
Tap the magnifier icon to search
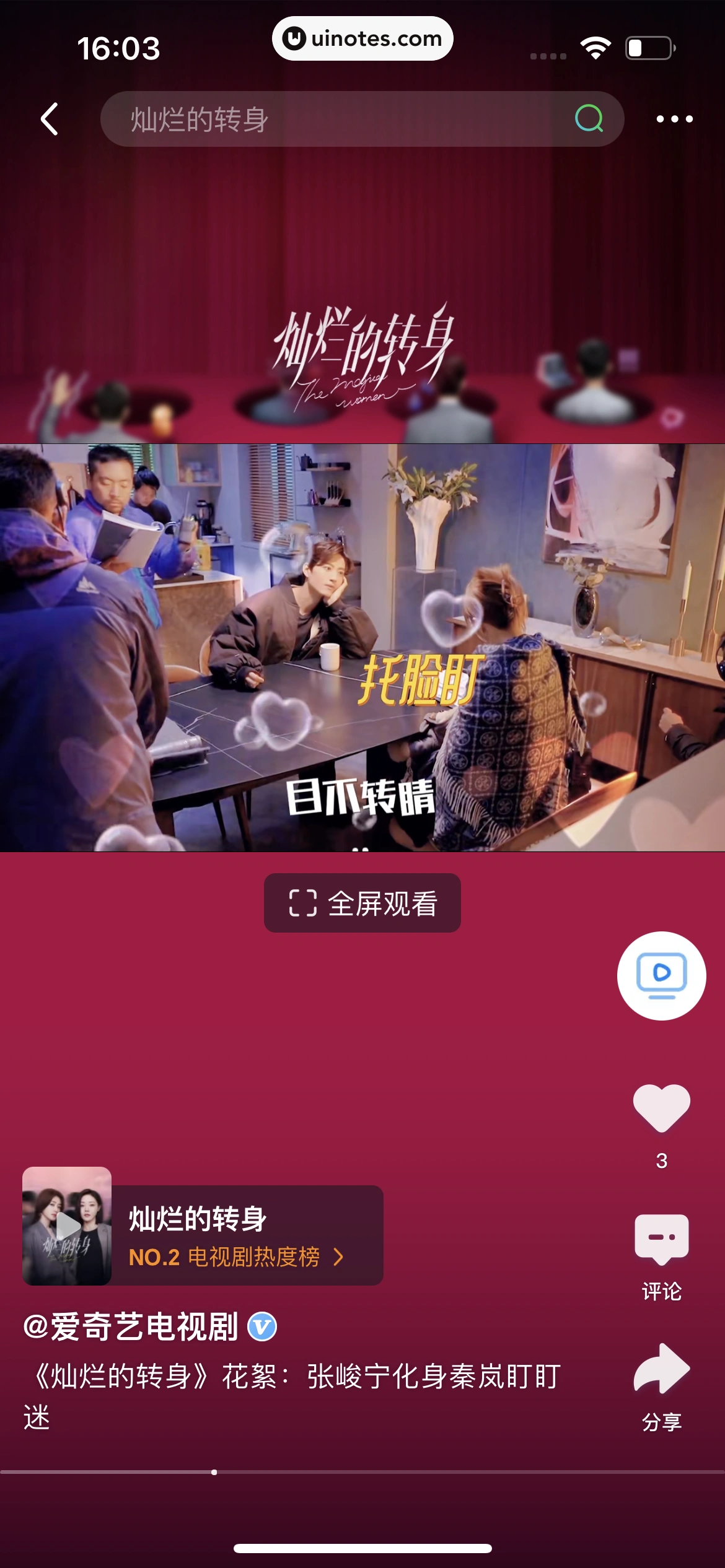coord(589,119)
